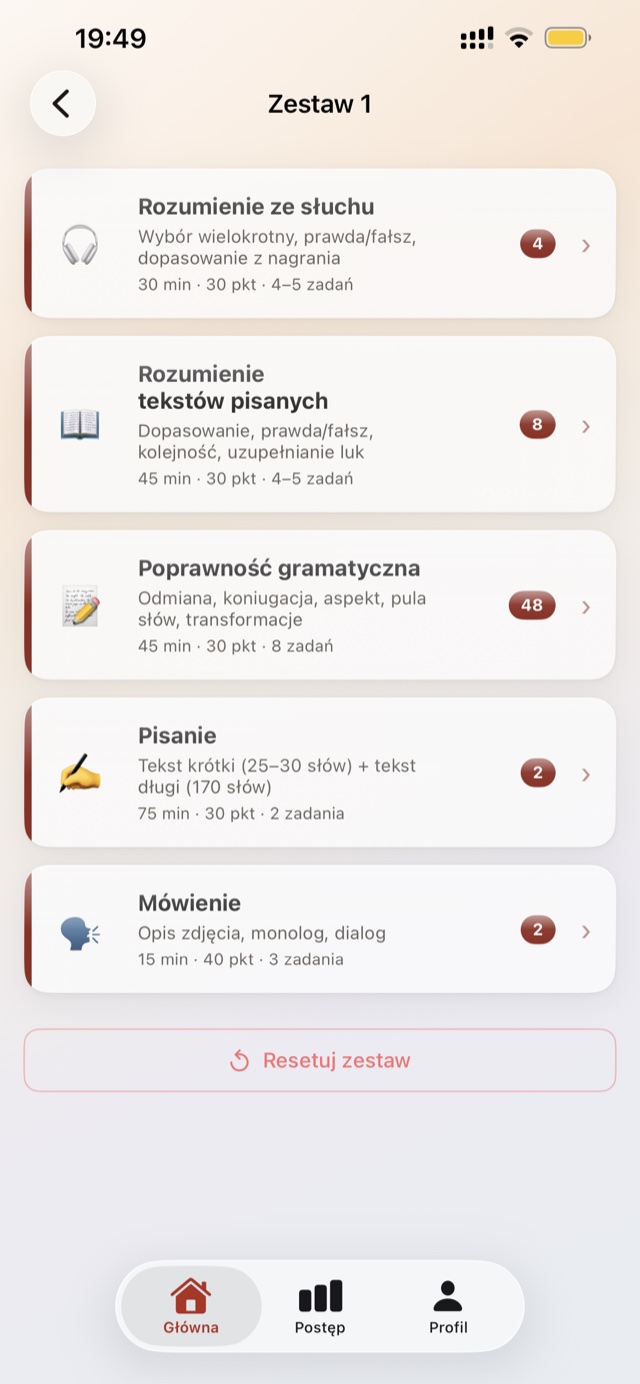This screenshot has width=640, height=1384.
Task: Switch to the Główna tab
Action: pos(191,1307)
